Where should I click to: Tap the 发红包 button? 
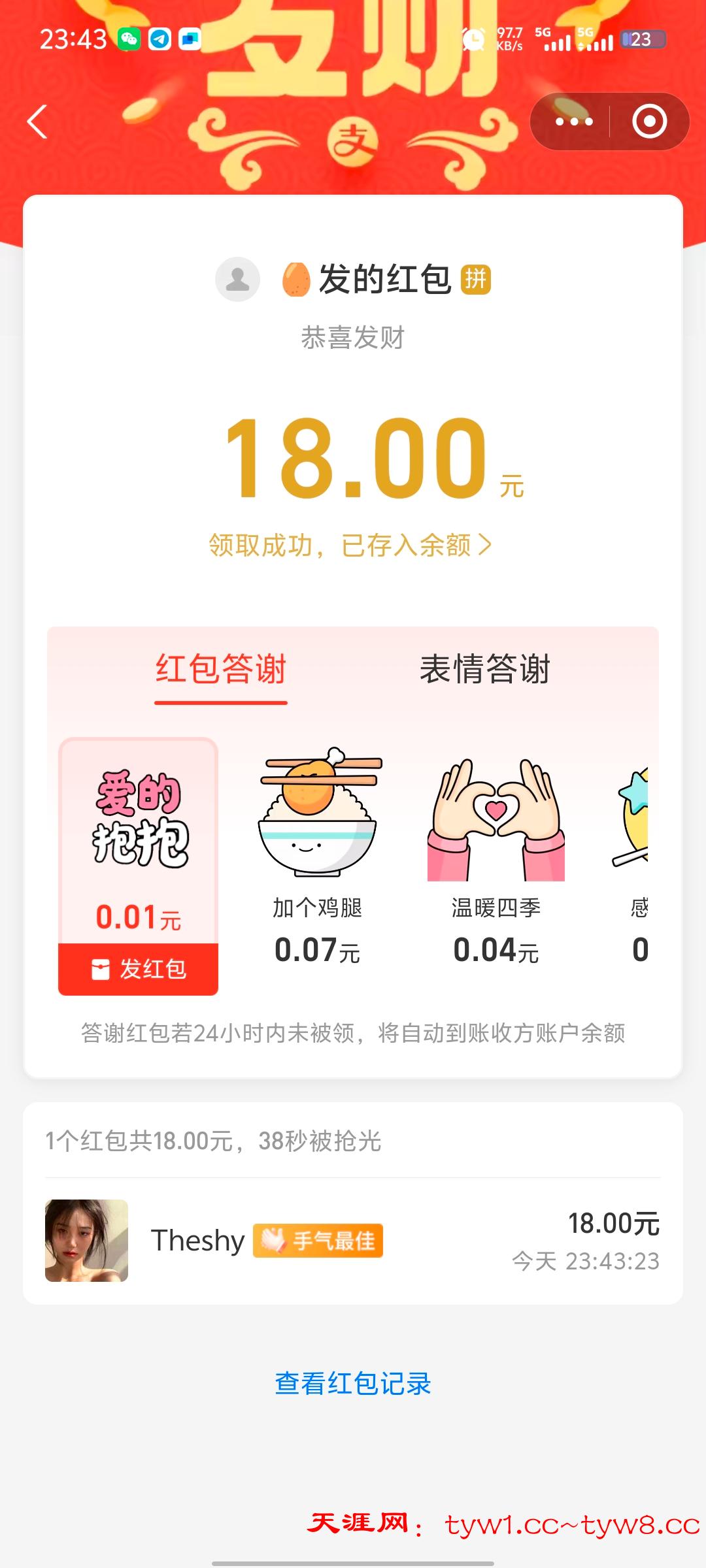click(139, 969)
